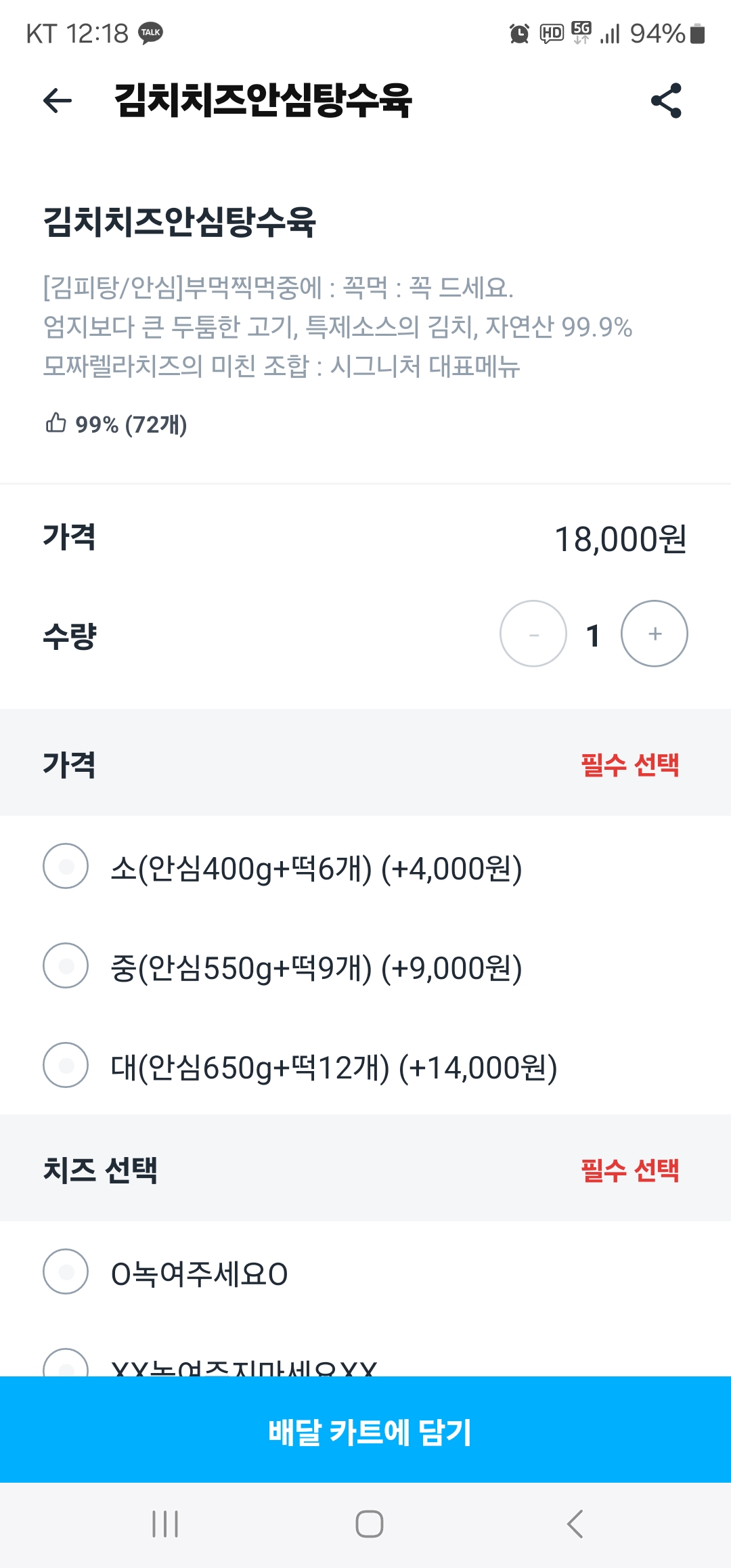Share this menu item
The width and height of the screenshot is (731, 1568).
coord(666,101)
